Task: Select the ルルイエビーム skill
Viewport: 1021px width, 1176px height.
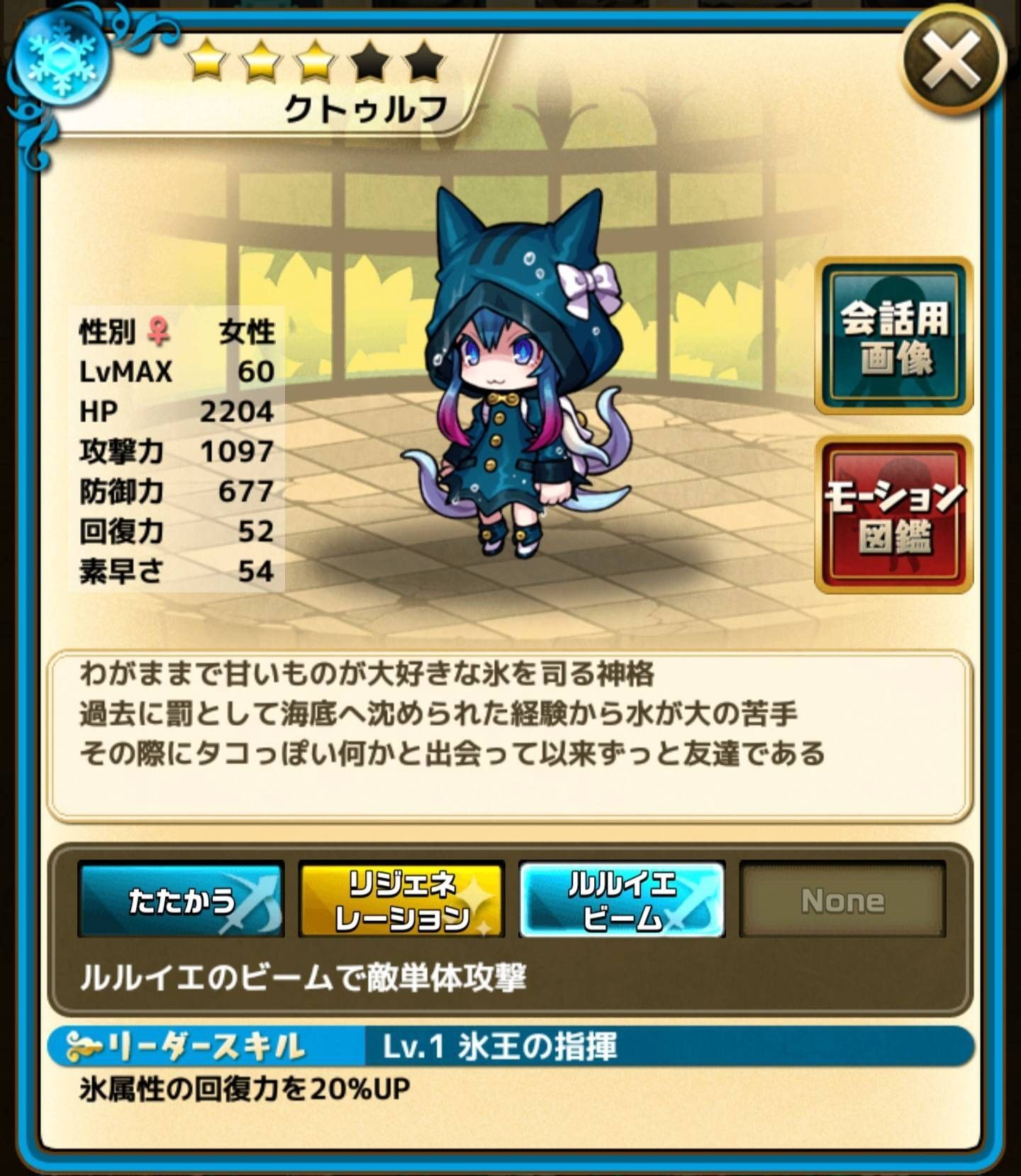Action: coord(622,900)
